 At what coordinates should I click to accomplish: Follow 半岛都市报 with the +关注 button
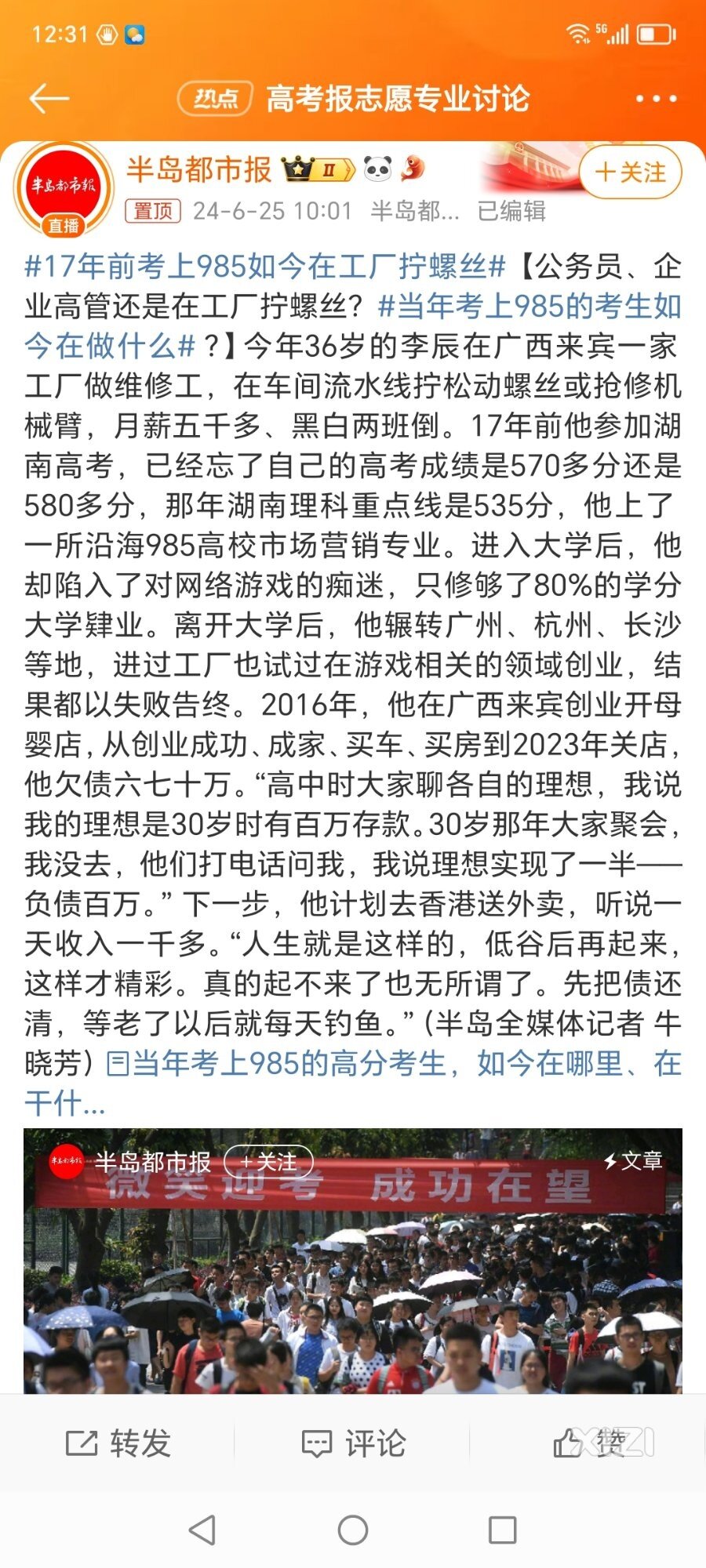click(630, 172)
